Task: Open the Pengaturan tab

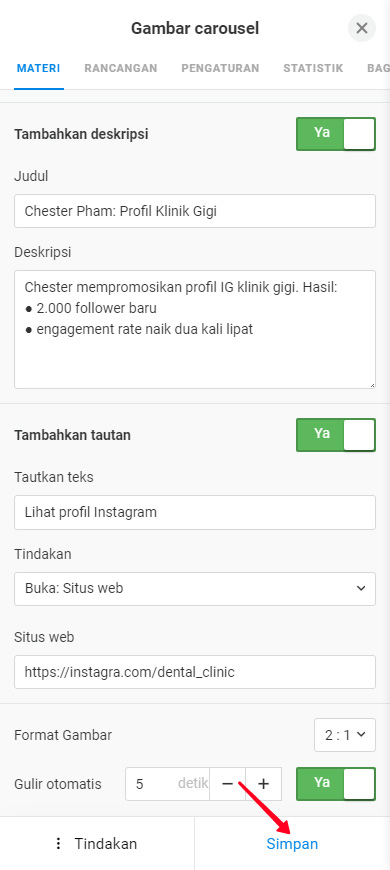Action: (220, 68)
